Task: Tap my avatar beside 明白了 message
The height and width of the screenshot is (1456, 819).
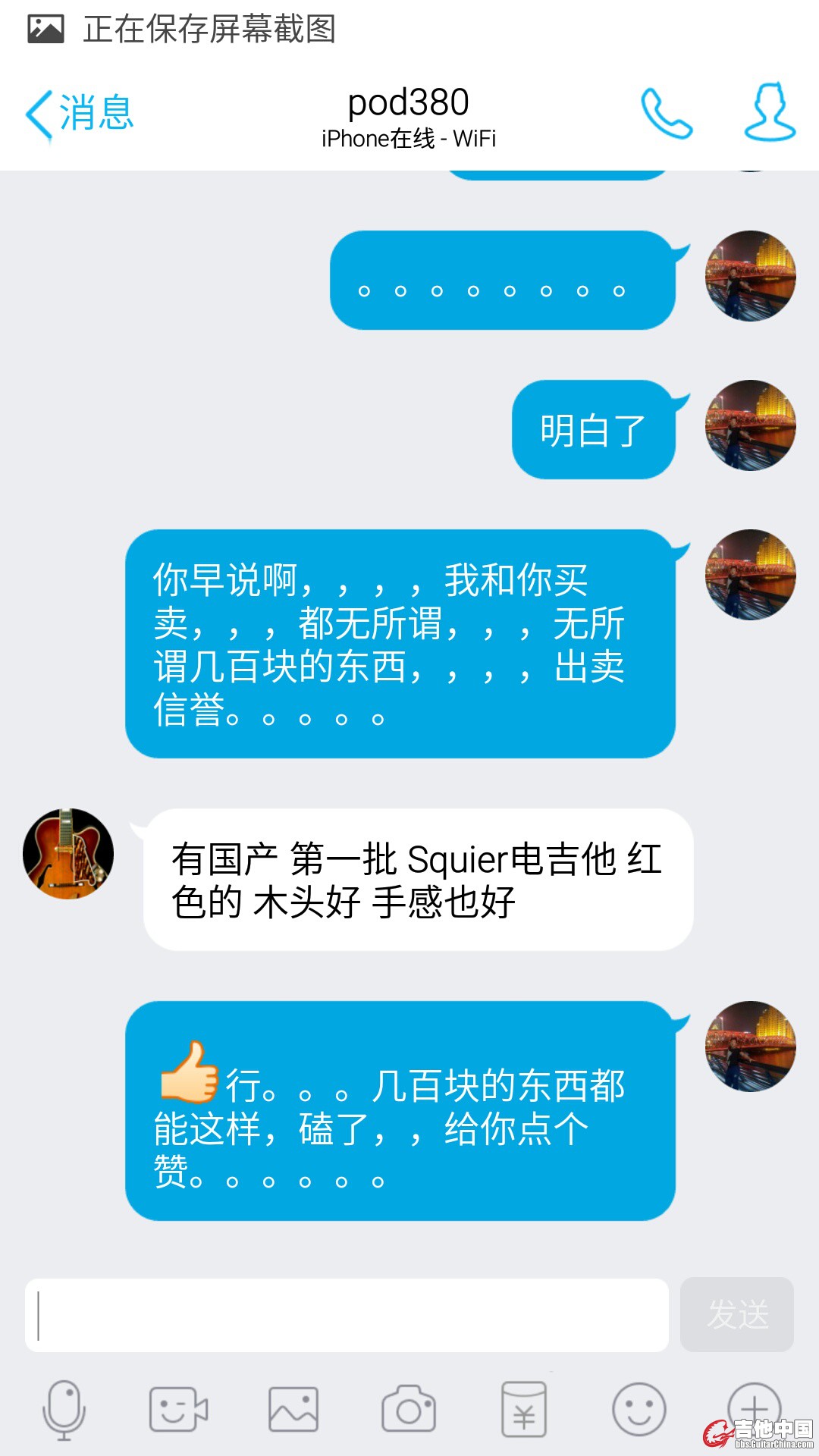Action: [x=750, y=425]
